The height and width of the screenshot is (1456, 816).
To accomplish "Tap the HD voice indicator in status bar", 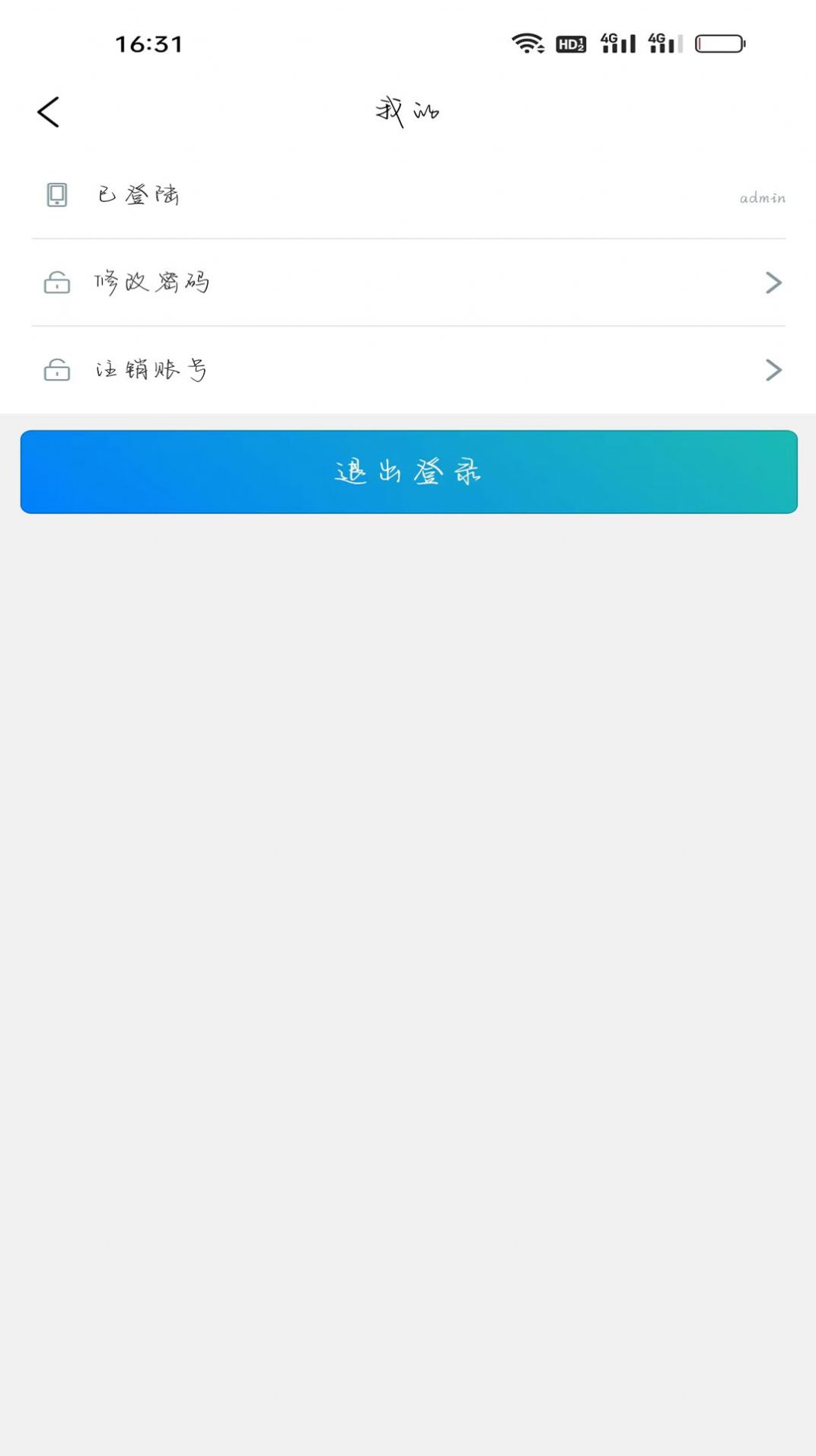I will 570,44.
